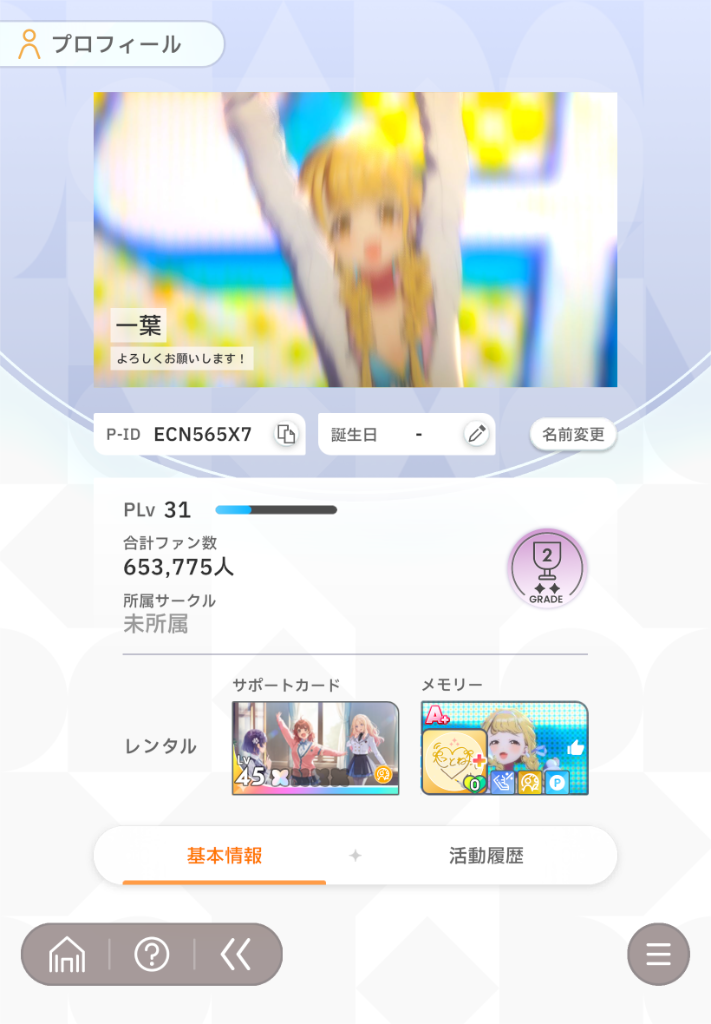
Task: Copy the P-ID ECN565X7
Action: tap(286, 435)
